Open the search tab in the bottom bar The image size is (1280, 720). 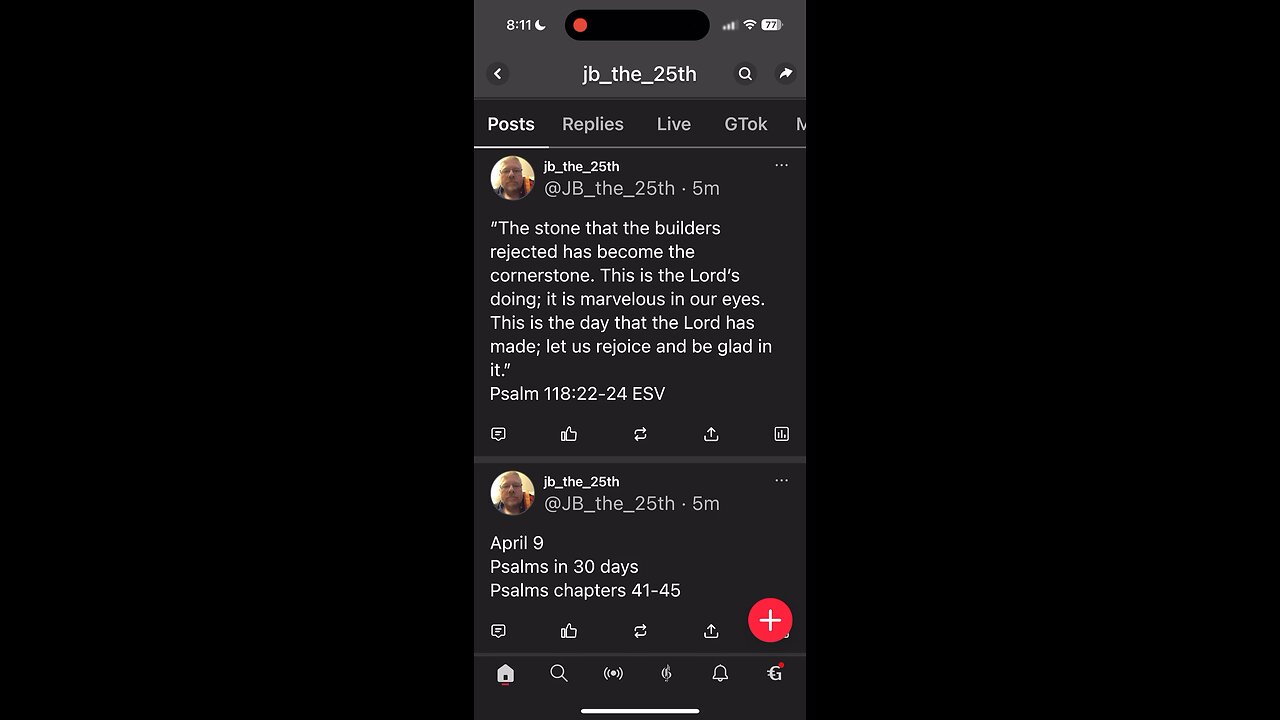click(x=559, y=674)
